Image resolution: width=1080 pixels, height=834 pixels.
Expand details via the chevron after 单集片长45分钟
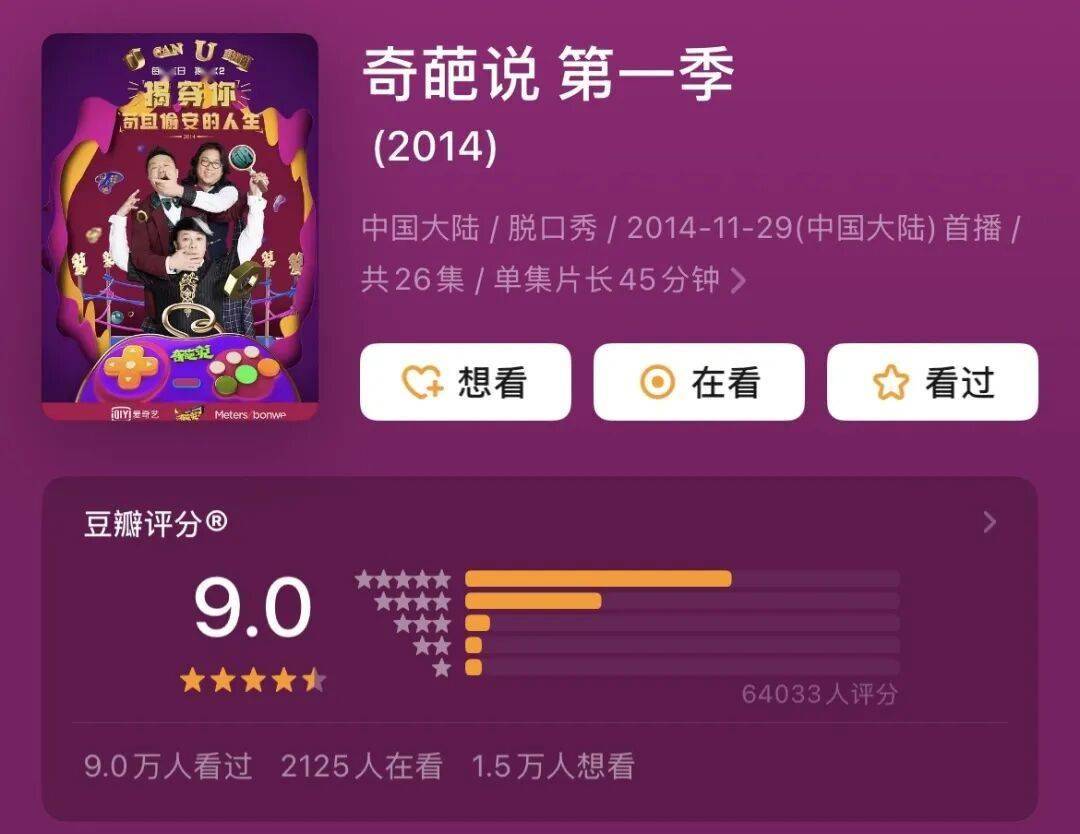(738, 280)
